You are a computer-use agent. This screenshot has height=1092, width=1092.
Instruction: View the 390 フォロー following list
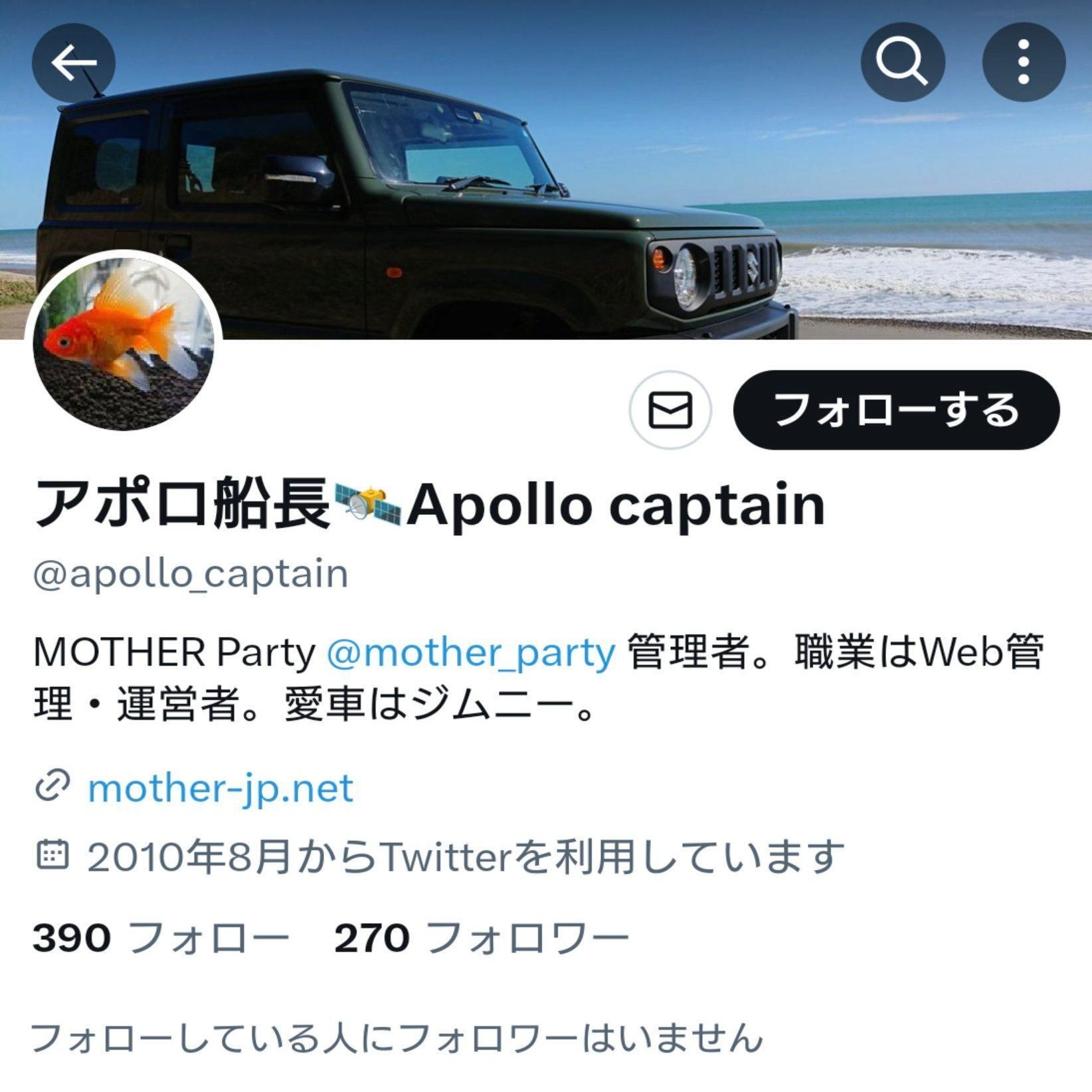tap(161, 939)
